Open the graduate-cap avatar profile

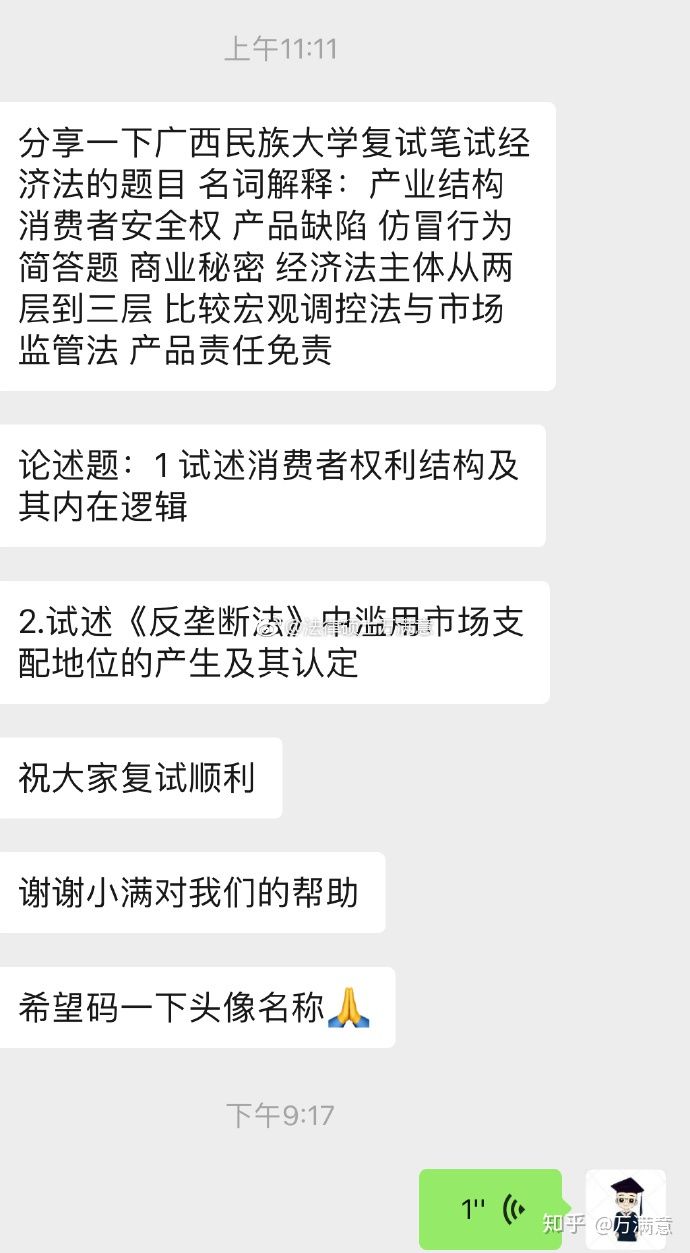625,1208
